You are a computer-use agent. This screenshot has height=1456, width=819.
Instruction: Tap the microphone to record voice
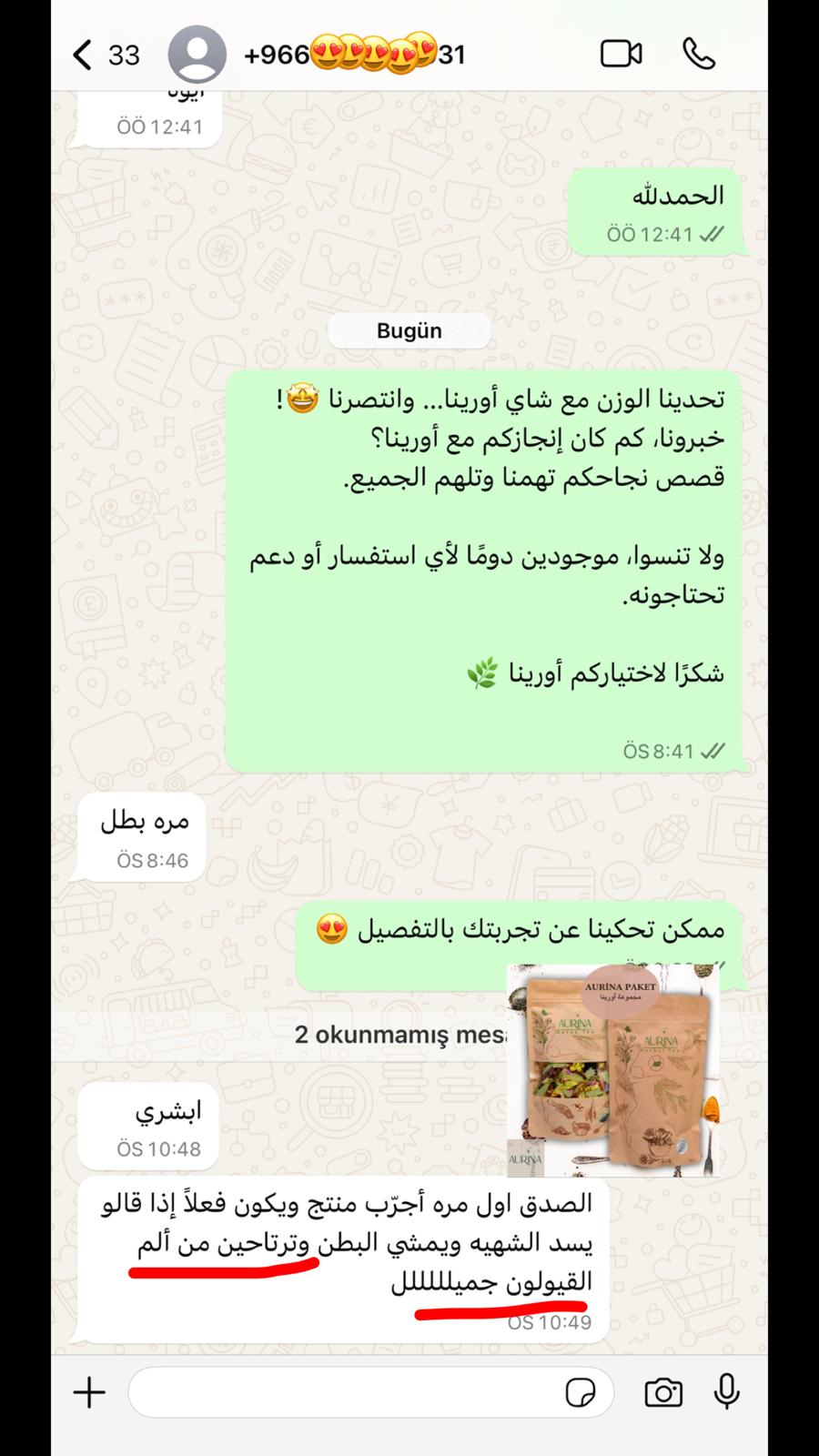pos(726,1390)
